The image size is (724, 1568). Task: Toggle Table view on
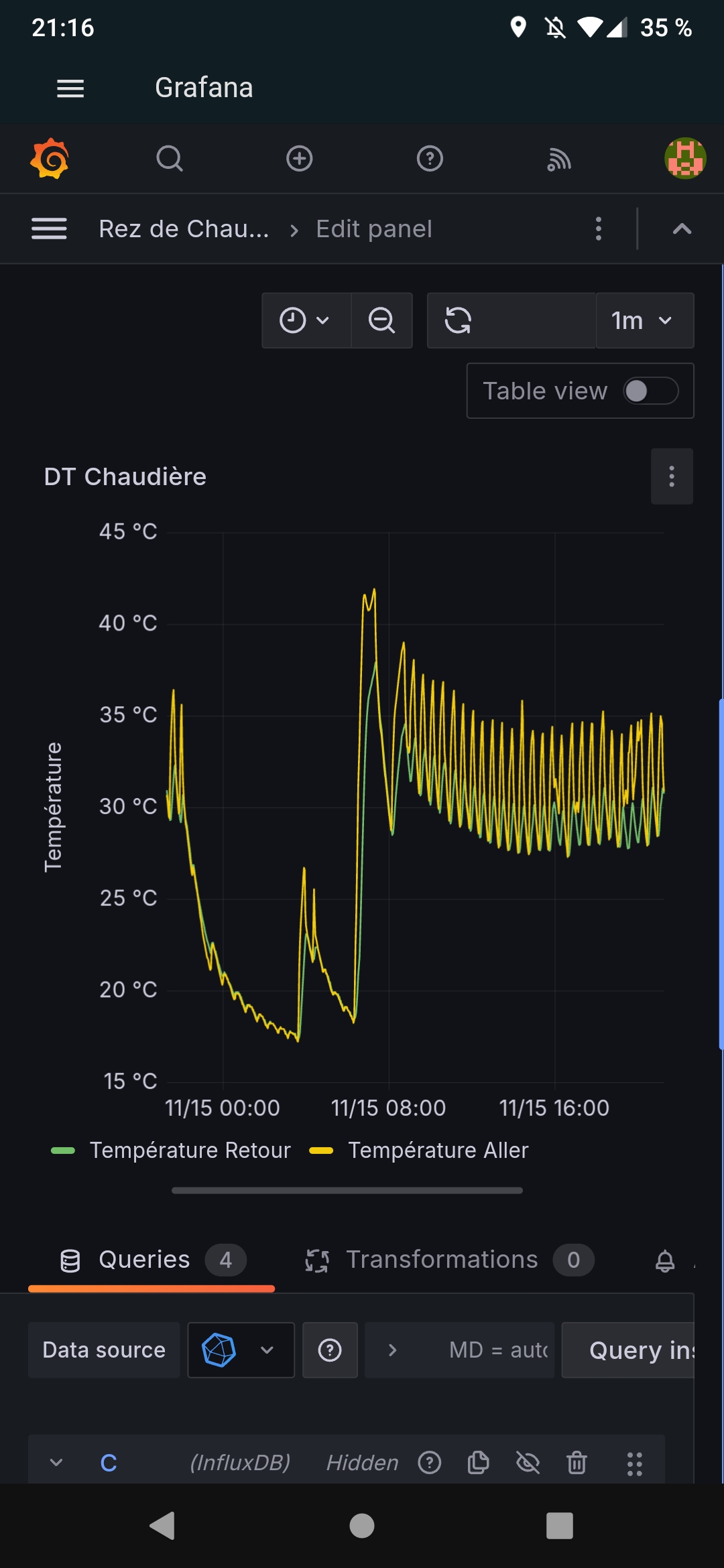click(x=650, y=391)
